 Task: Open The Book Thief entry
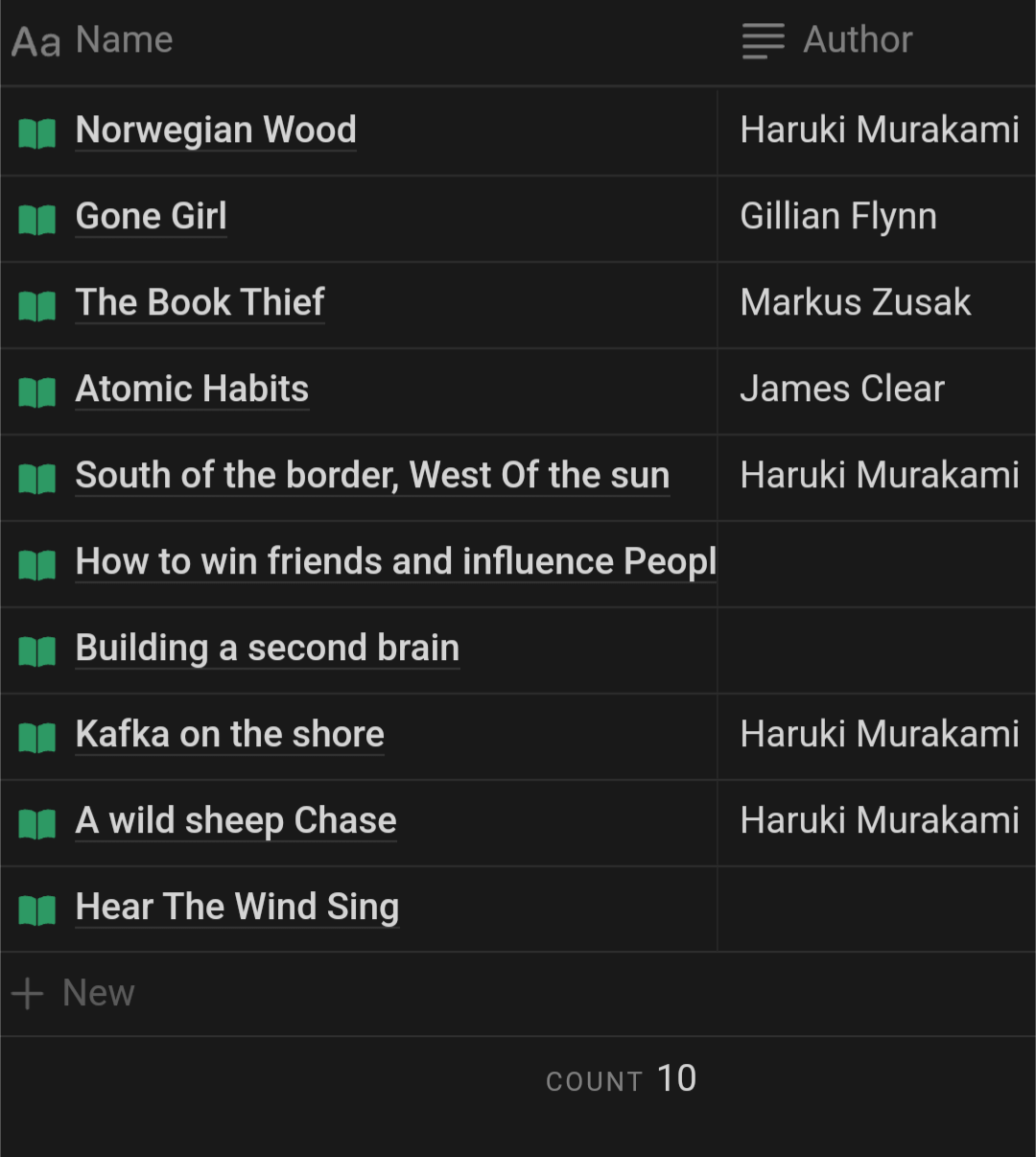click(200, 303)
